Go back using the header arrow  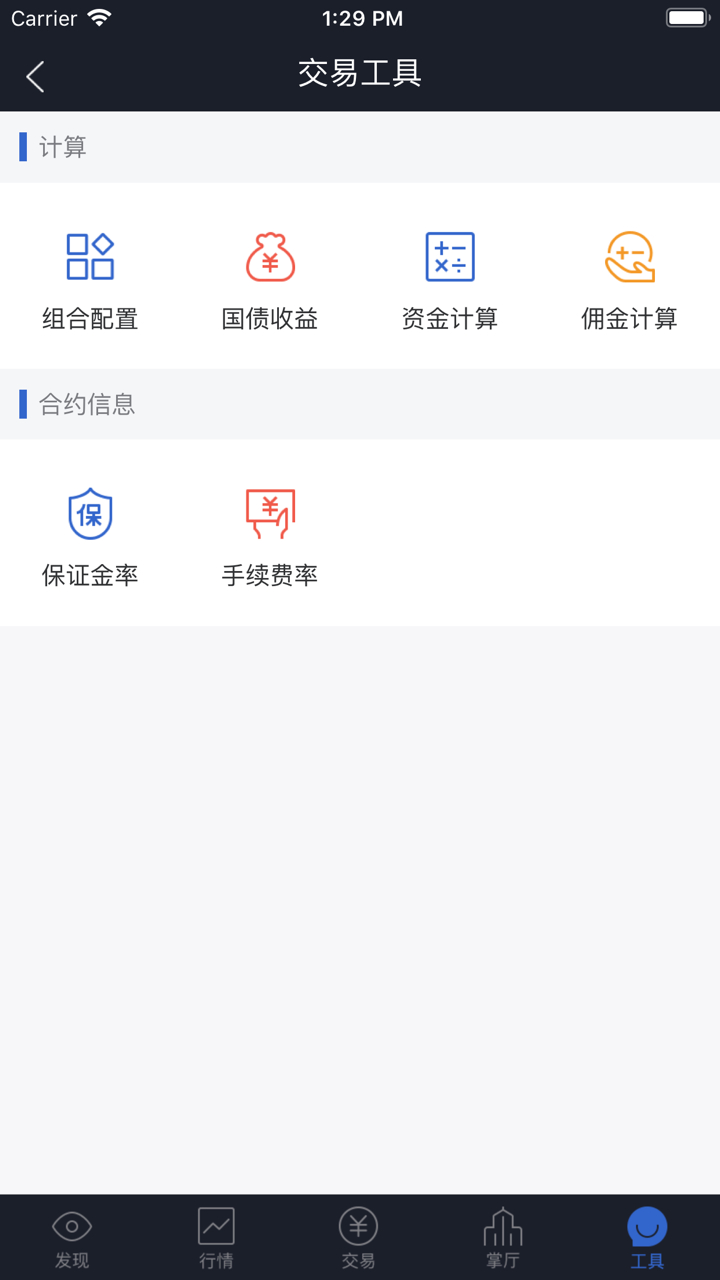[x=36, y=76]
